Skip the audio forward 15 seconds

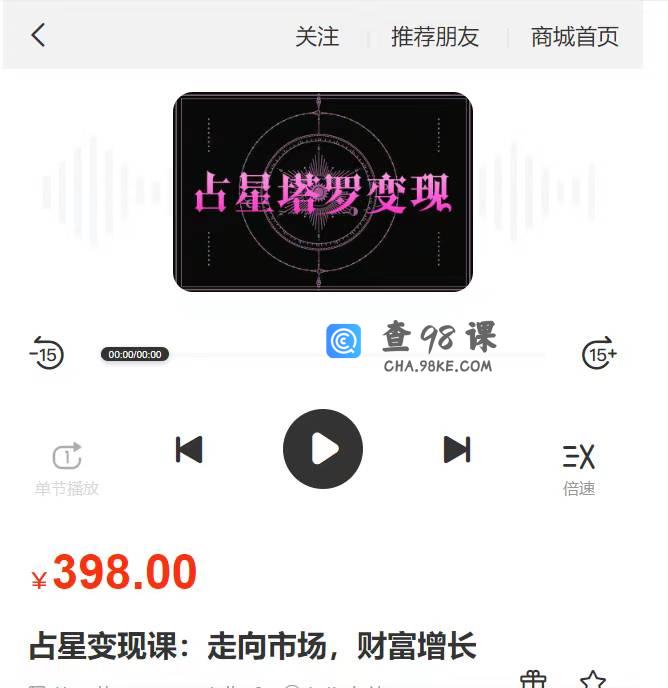point(599,353)
